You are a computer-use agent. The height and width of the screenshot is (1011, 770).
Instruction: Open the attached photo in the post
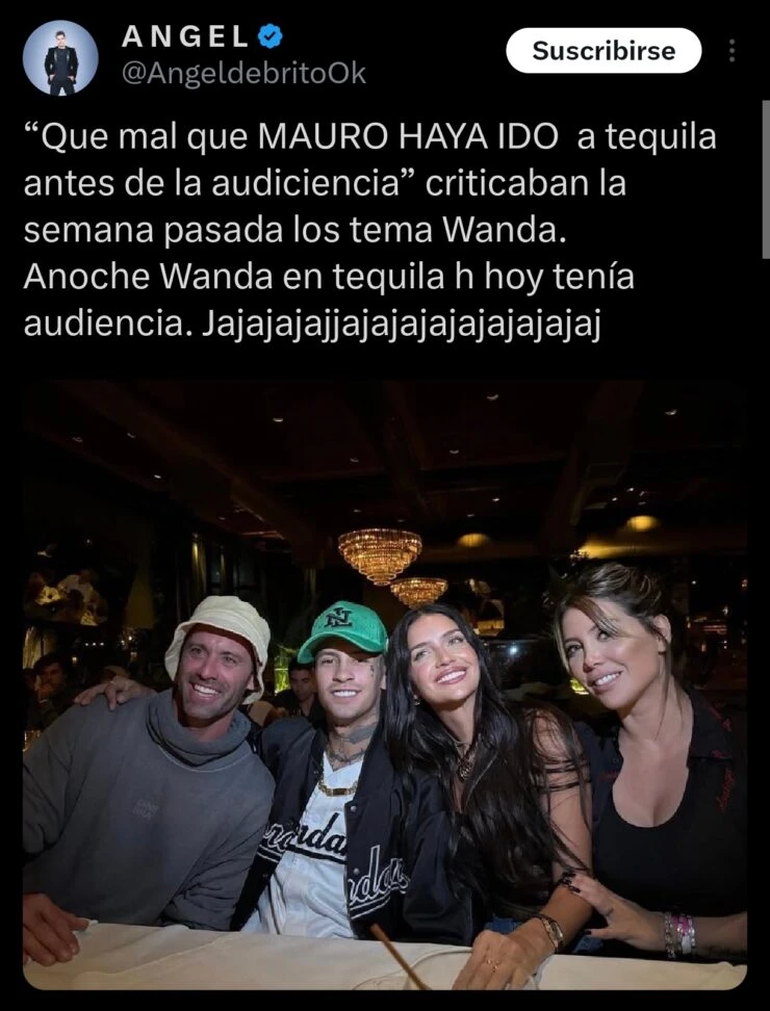385,685
